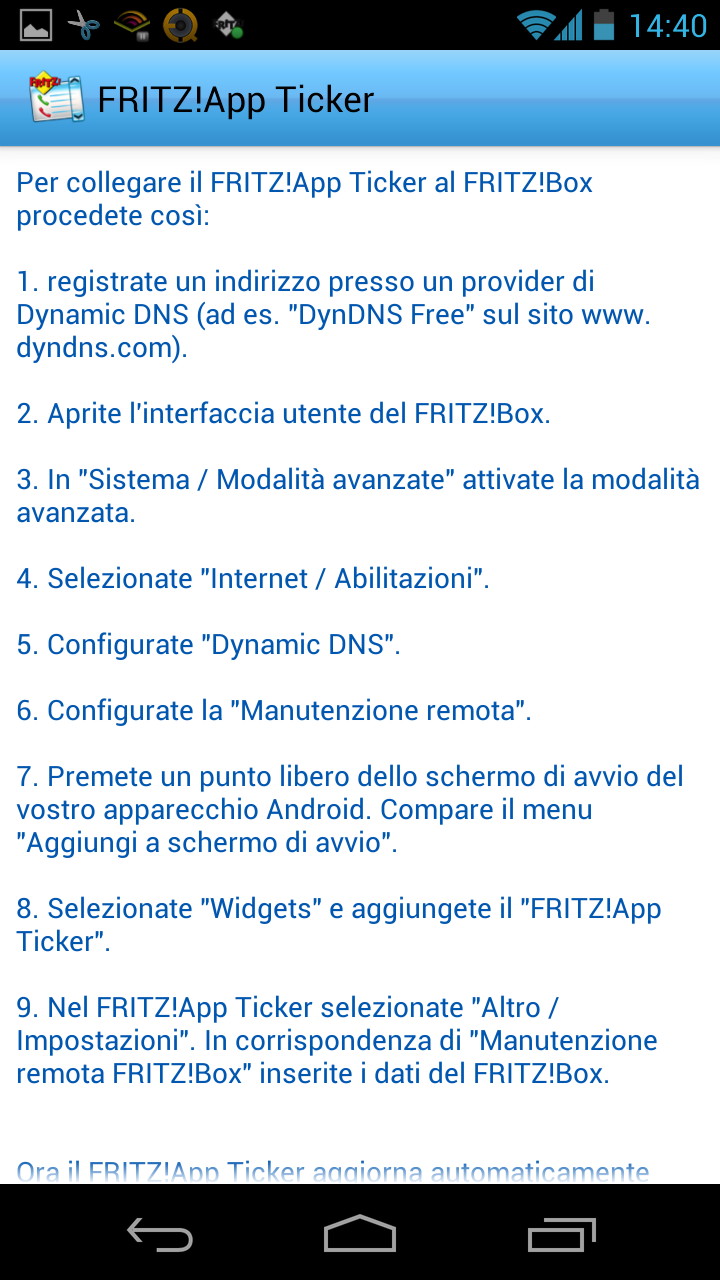Screen dimensions: 720x1280
Task: Return to the Android home screen
Action: (x=360, y=1234)
